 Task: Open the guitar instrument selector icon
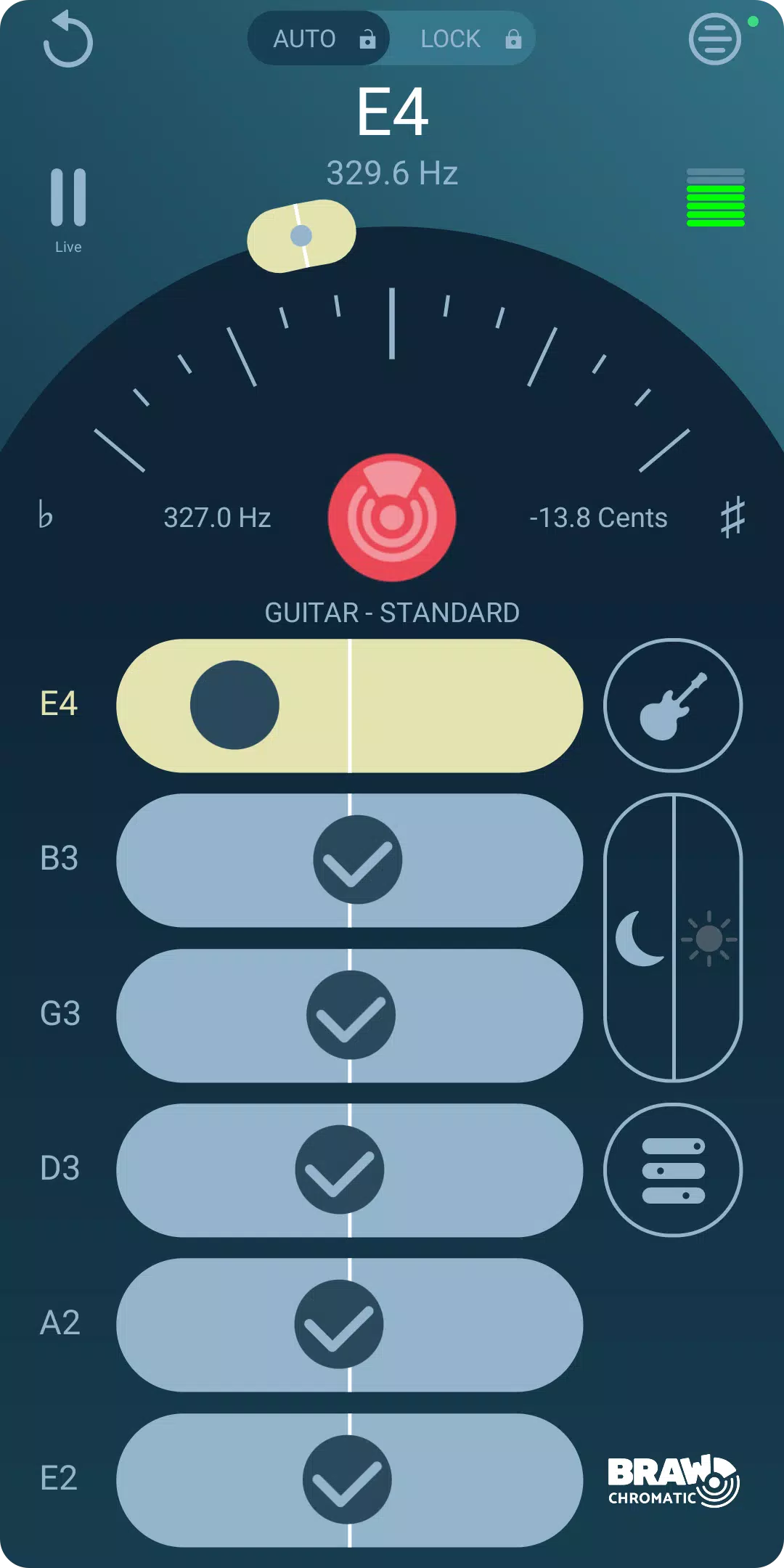[x=673, y=704]
